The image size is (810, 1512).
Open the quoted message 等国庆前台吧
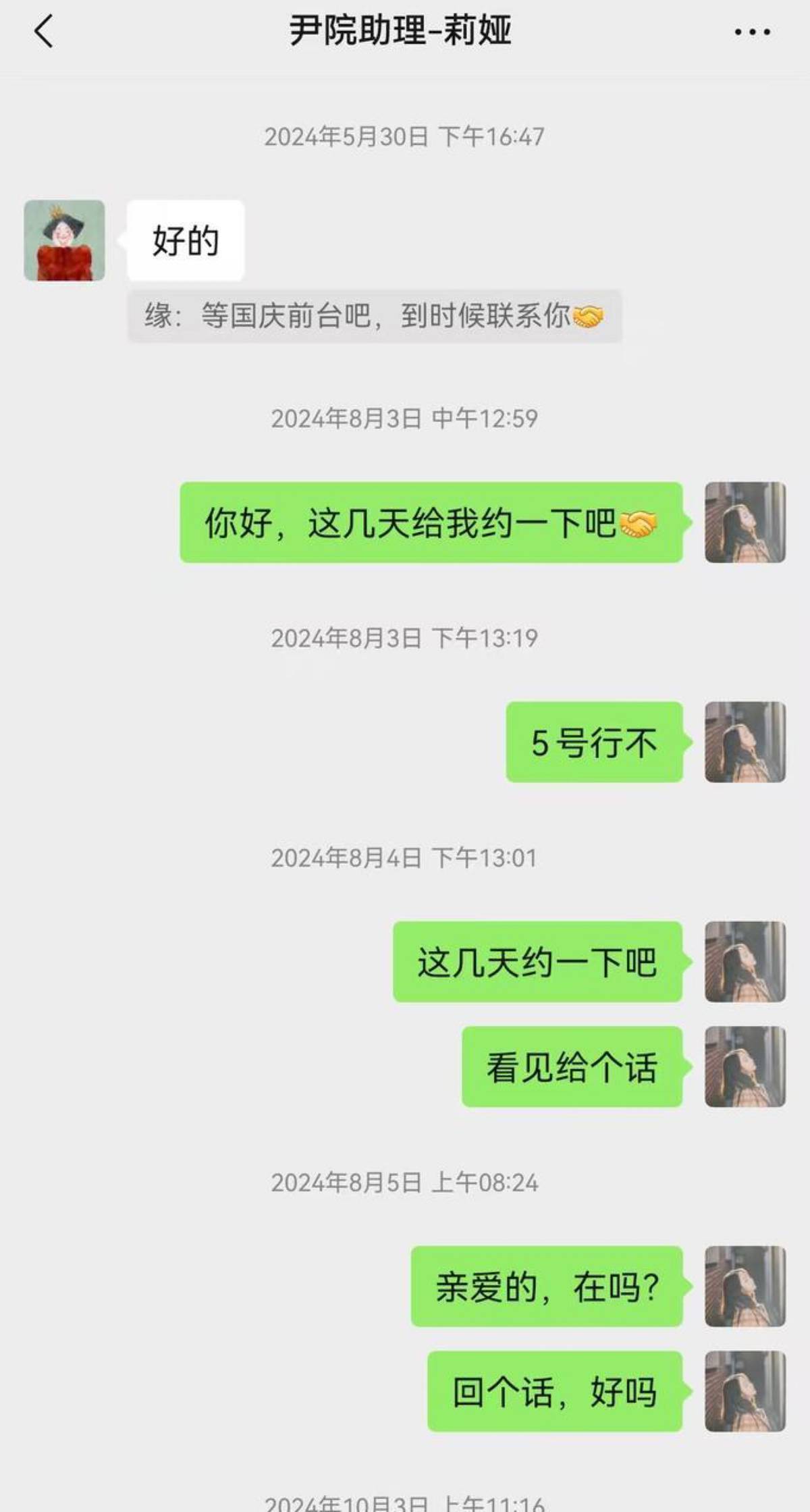tap(374, 316)
